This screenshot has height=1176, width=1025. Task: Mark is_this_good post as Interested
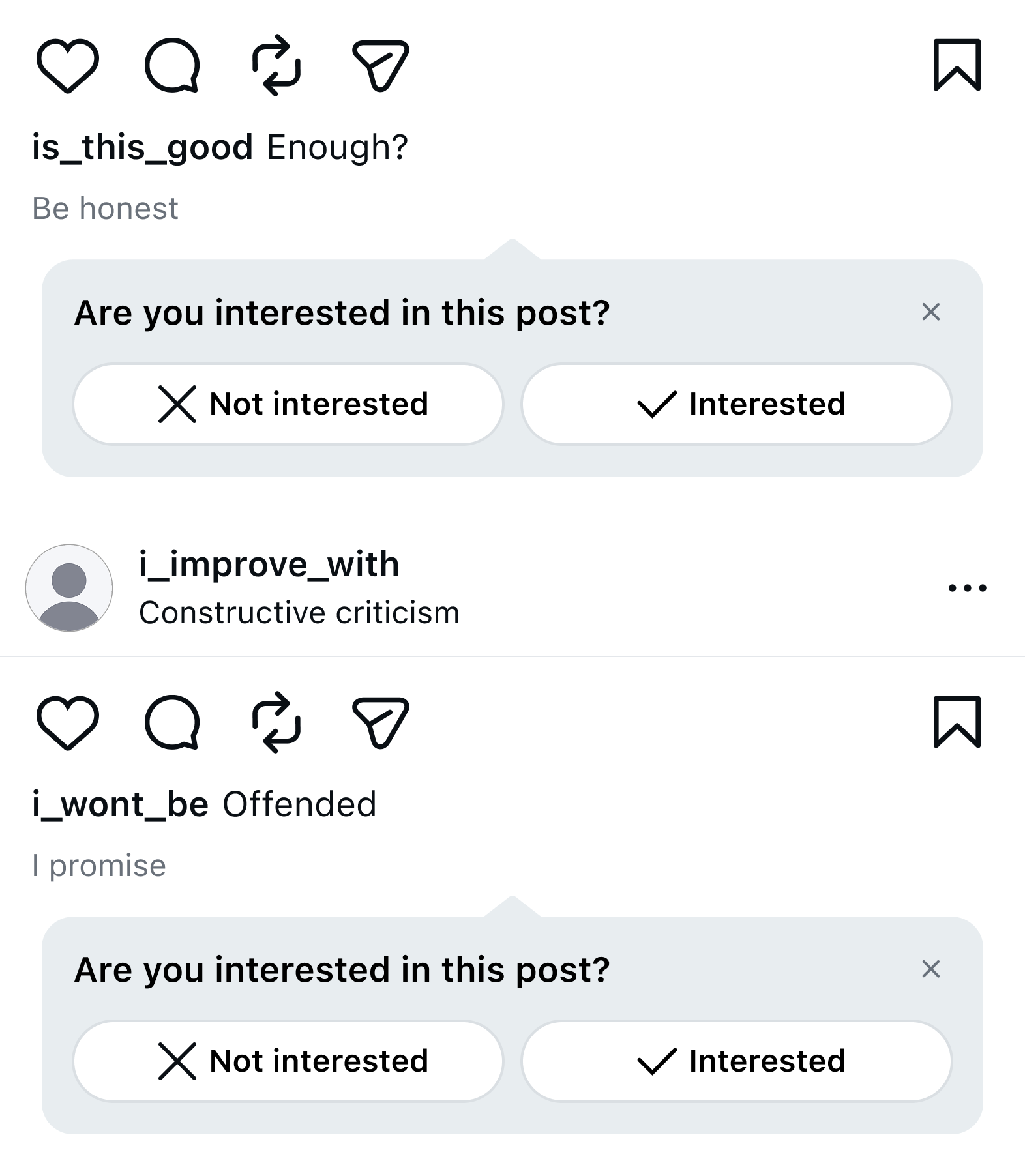click(737, 404)
